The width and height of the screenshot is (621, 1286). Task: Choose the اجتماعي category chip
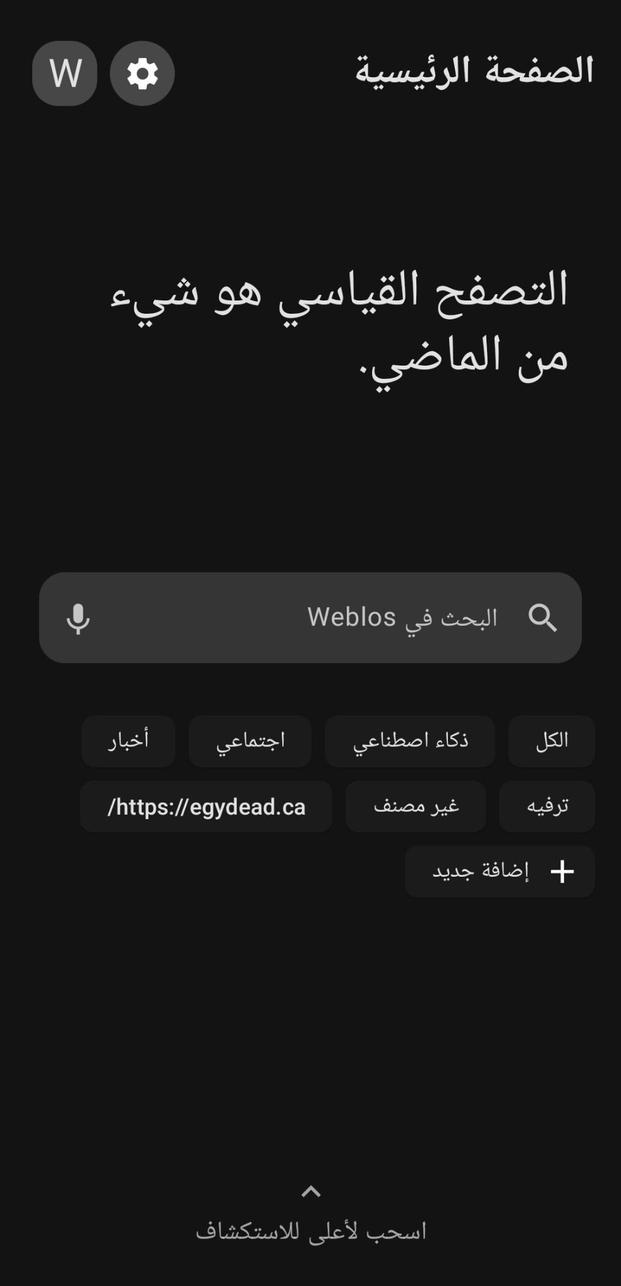click(250, 741)
